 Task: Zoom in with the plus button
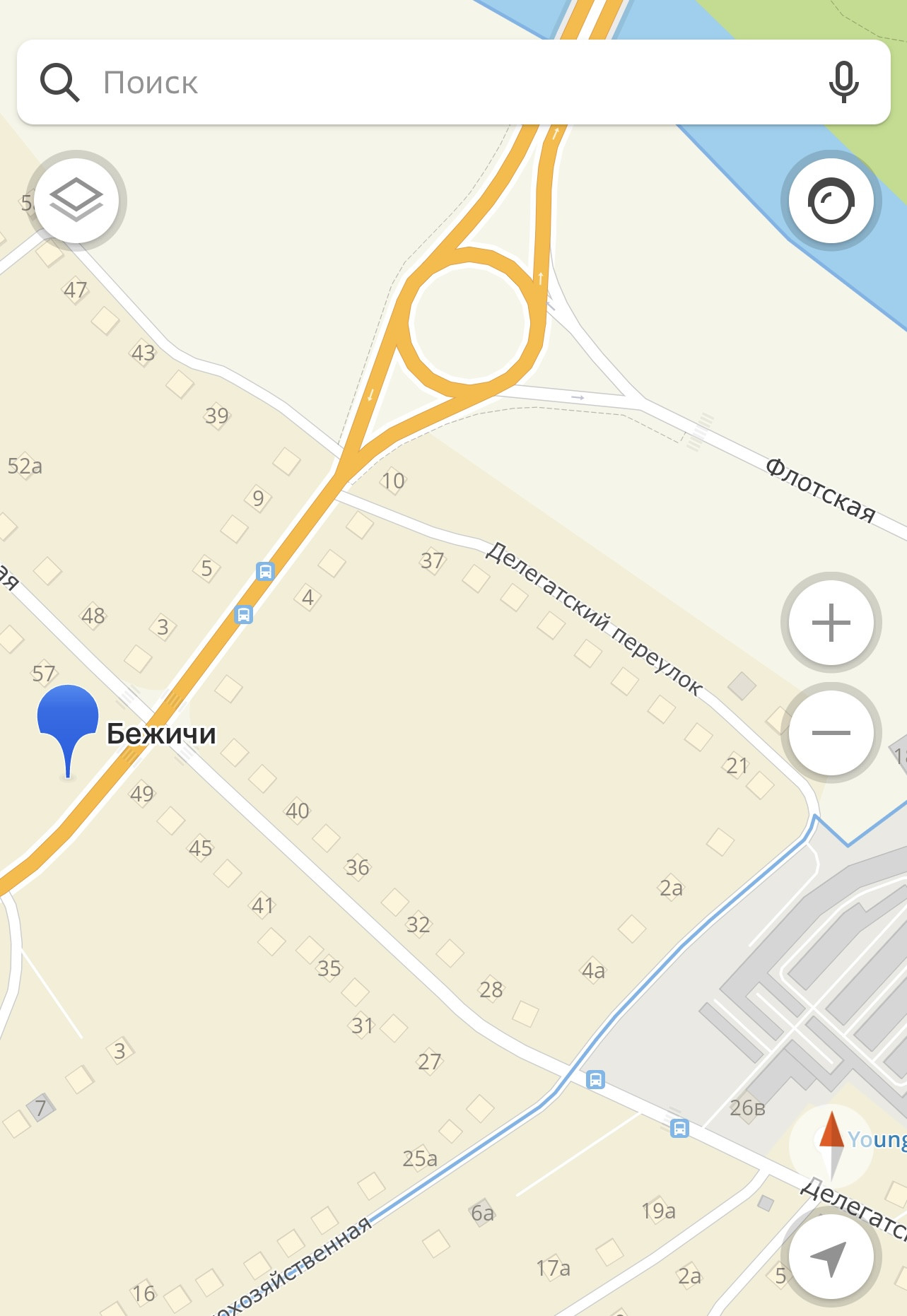click(831, 623)
